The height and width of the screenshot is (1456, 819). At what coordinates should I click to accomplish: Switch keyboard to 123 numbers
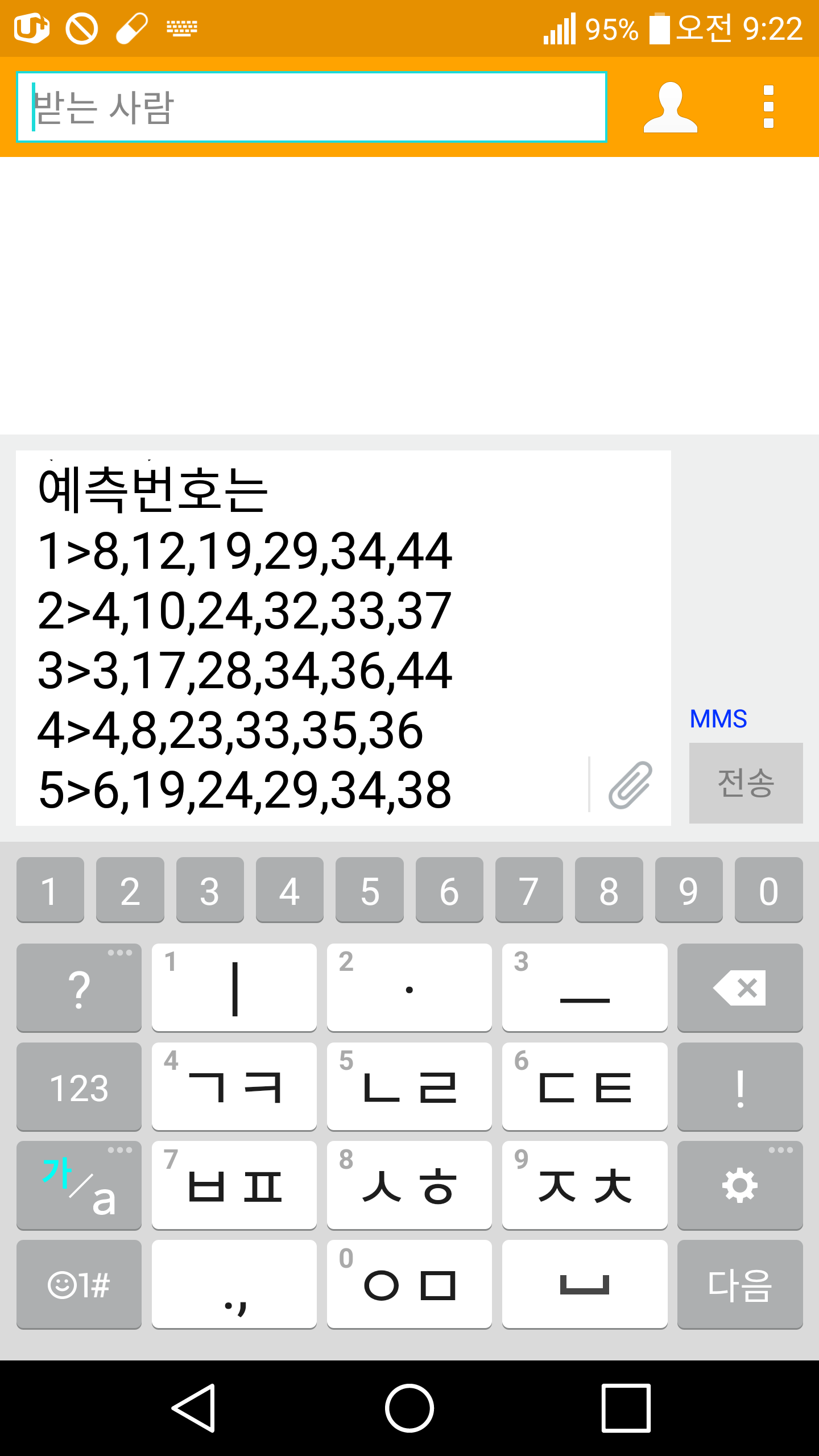(79, 1087)
